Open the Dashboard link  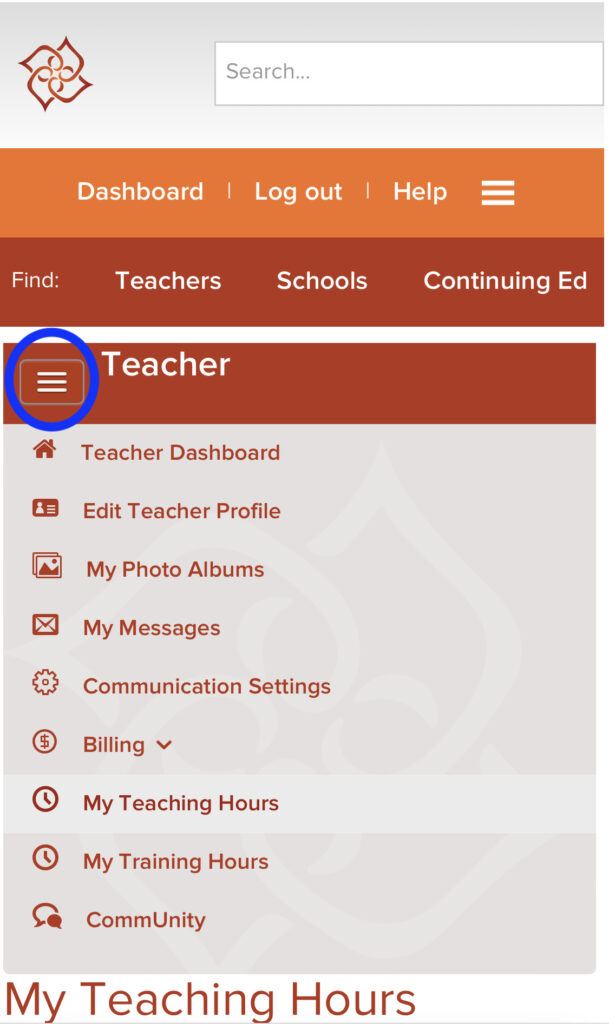140,192
